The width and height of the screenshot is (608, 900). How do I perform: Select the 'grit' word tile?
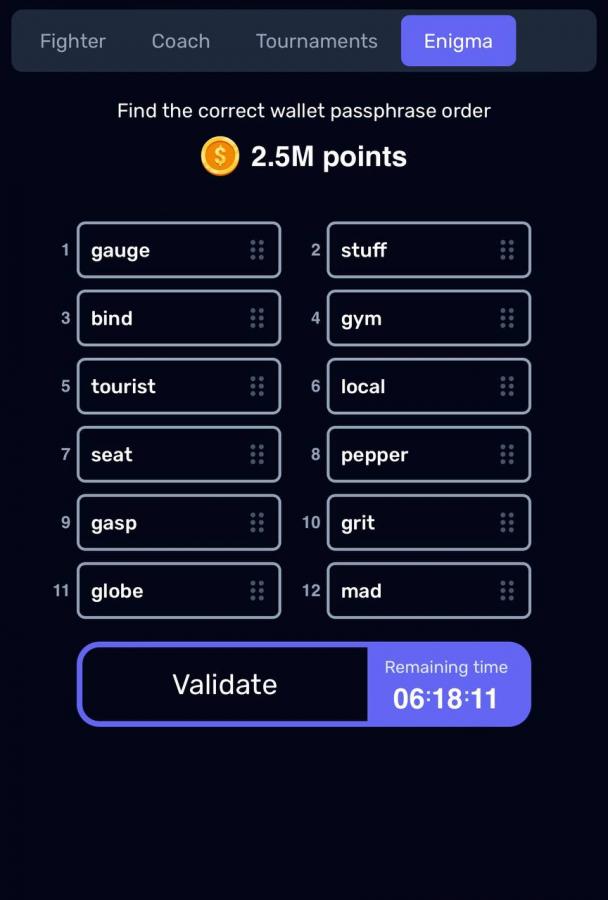pyautogui.click(x=429, y=523)
